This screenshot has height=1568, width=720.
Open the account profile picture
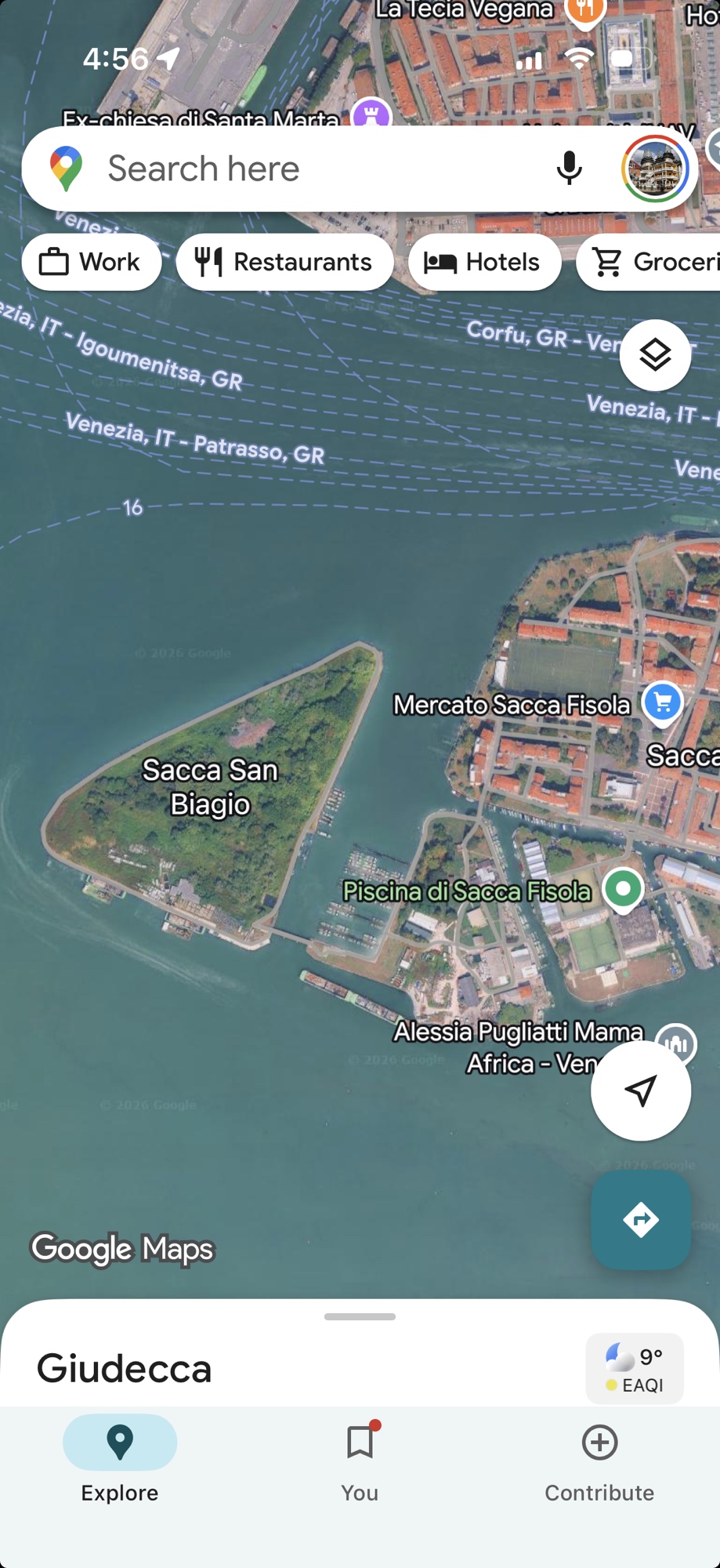(655, 169)
